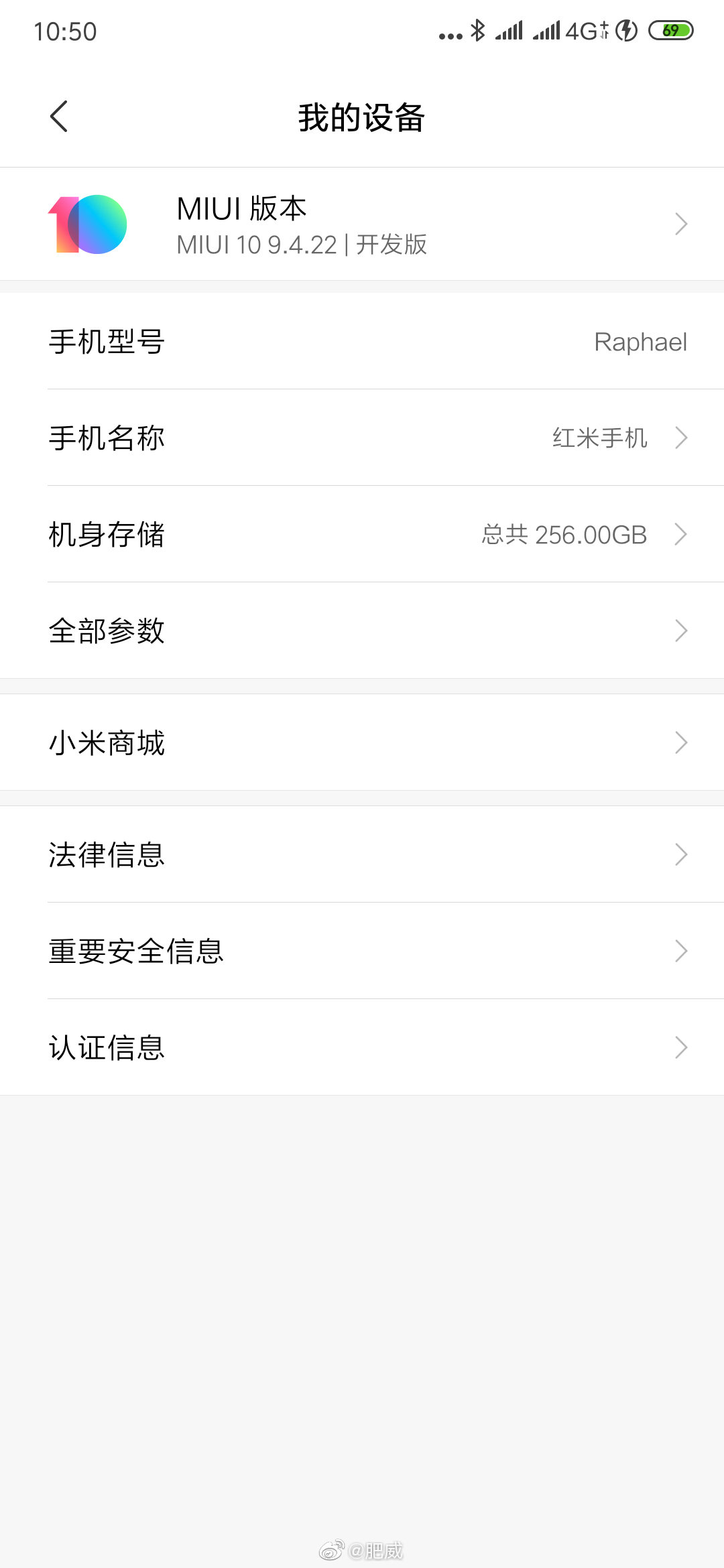The height and width of the screenshot is (1568, 724).
Task: Expand the 机身存储 row chevron
Action: pos(681,534)
